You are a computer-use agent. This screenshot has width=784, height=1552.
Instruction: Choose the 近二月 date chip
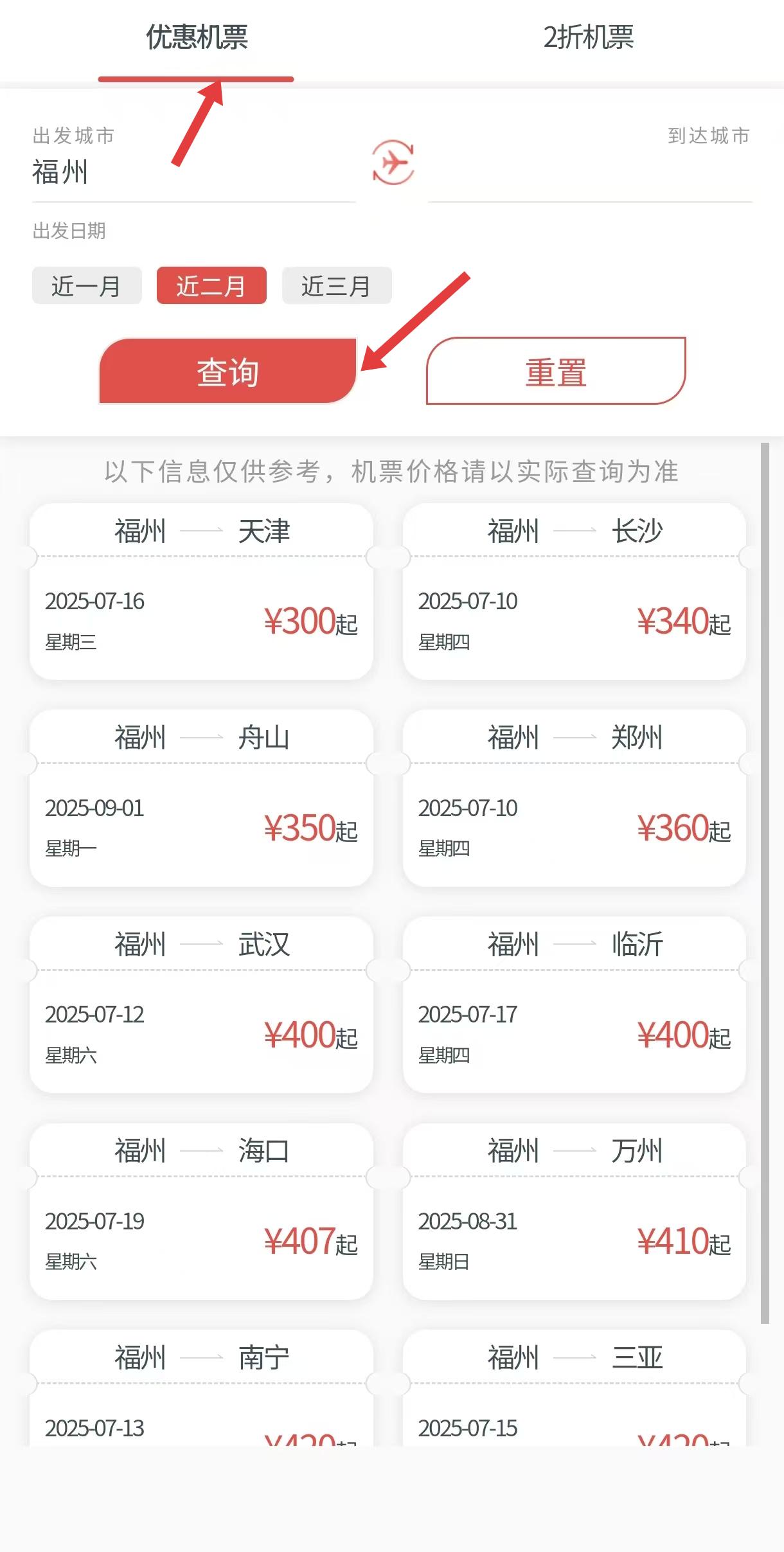(x=211, y=285)
